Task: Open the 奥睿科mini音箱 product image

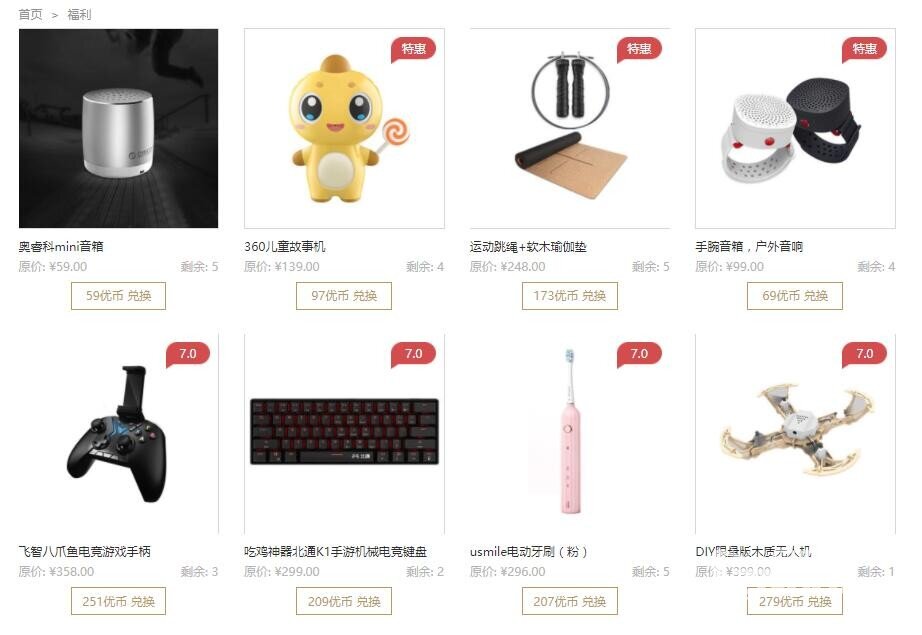Action: (118, 128)
